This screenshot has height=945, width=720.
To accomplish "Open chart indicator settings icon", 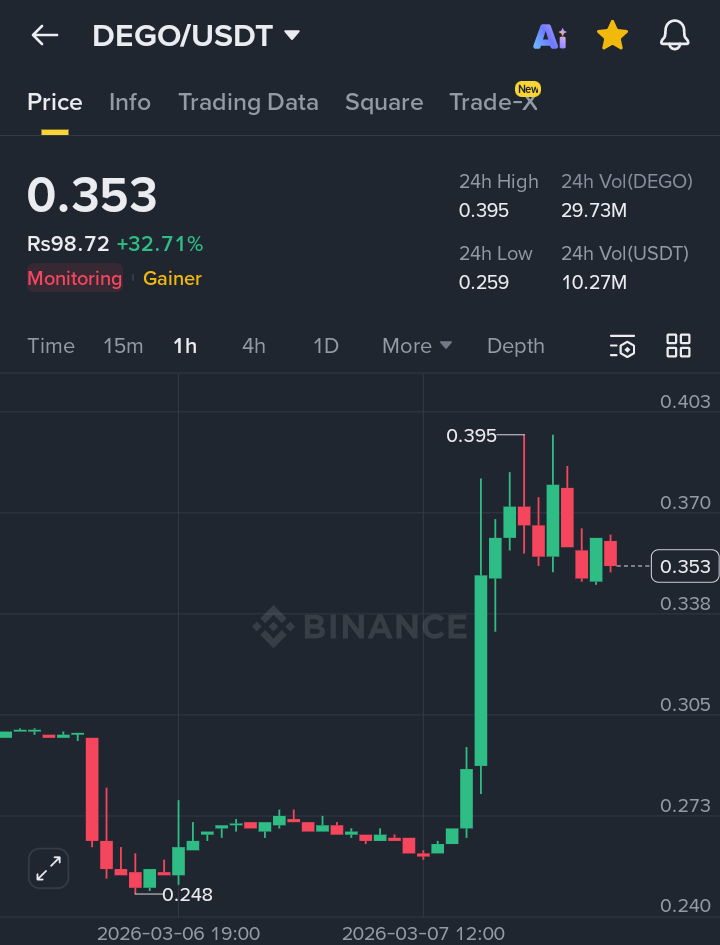I will [622, 346].
